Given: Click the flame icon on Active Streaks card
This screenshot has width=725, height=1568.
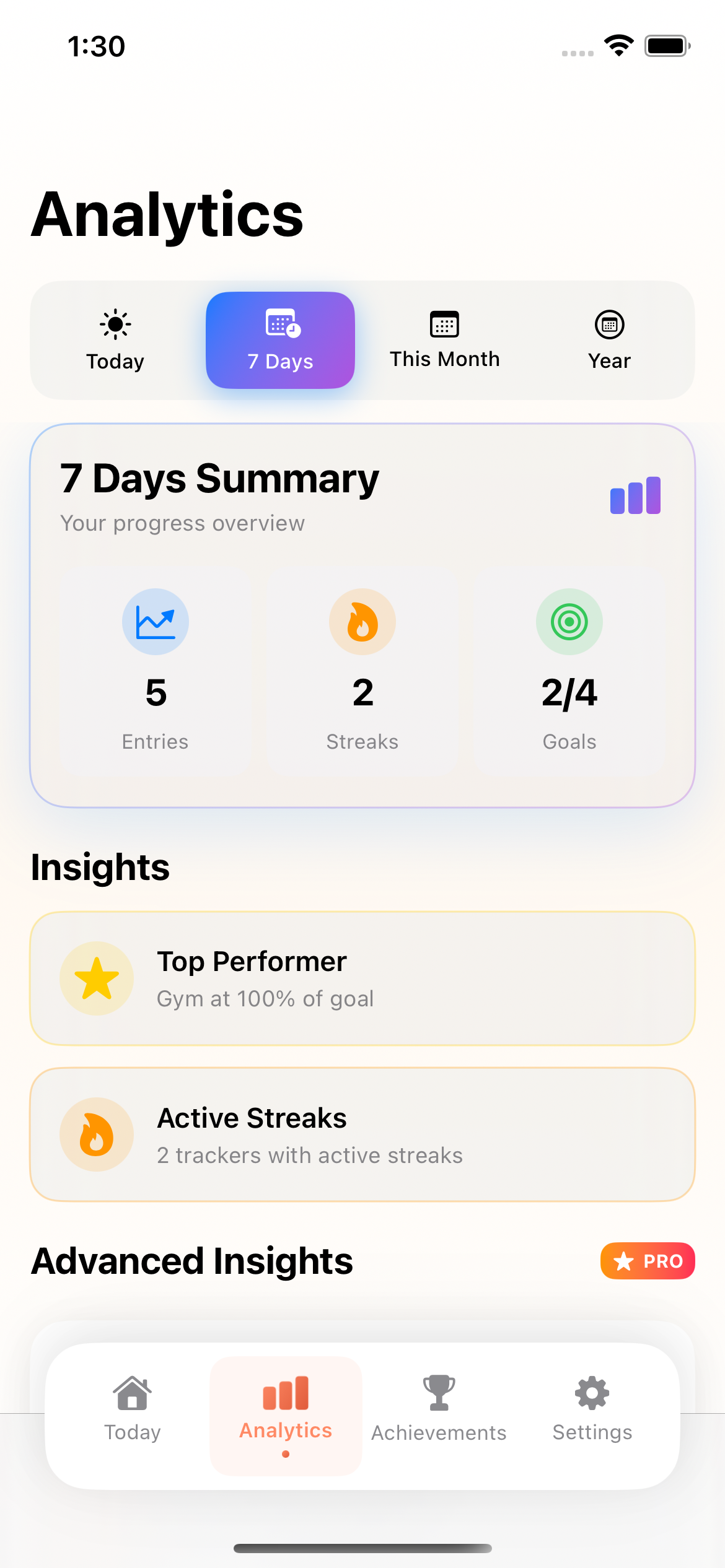Looking at the screenshot, I should coord(97,1135).
